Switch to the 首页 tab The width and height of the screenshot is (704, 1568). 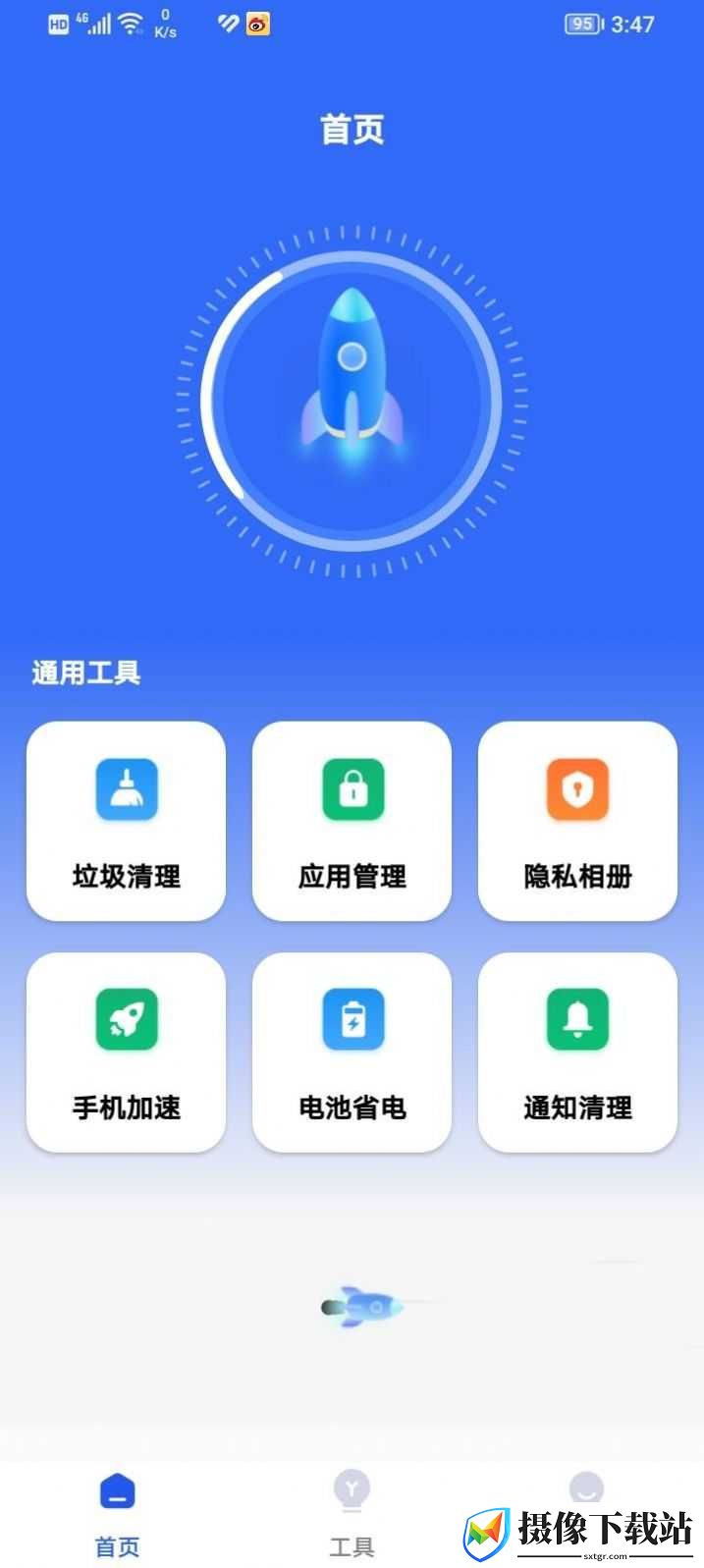(117, 1515)
